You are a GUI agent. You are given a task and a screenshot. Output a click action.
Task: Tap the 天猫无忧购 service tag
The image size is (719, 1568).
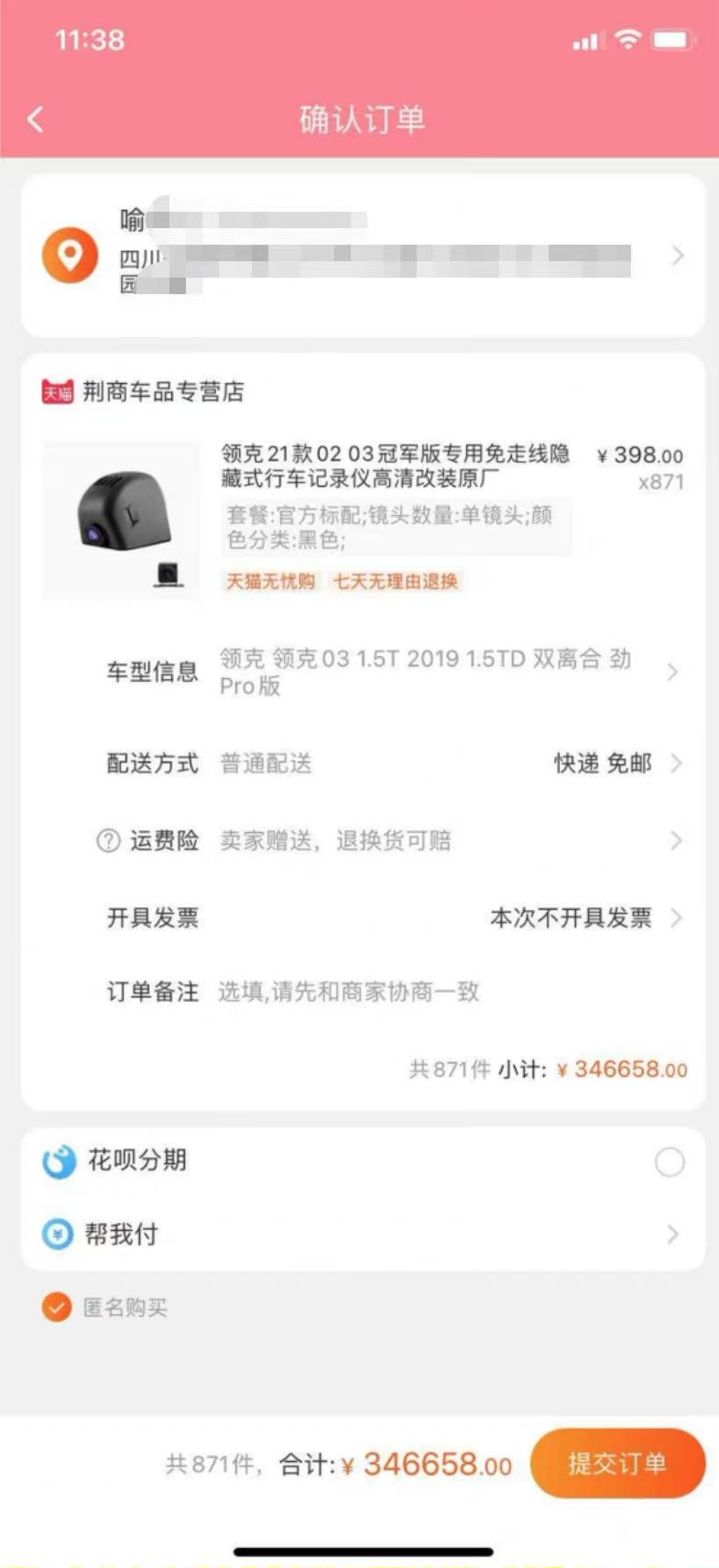click(270, 582)
